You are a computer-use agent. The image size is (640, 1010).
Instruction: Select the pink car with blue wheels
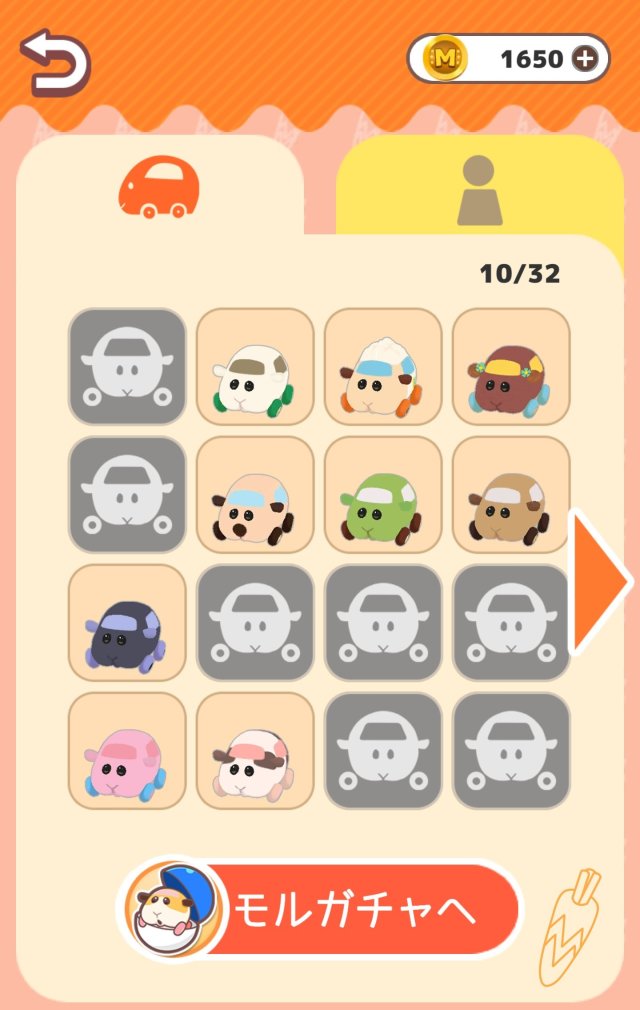(127, 751)
